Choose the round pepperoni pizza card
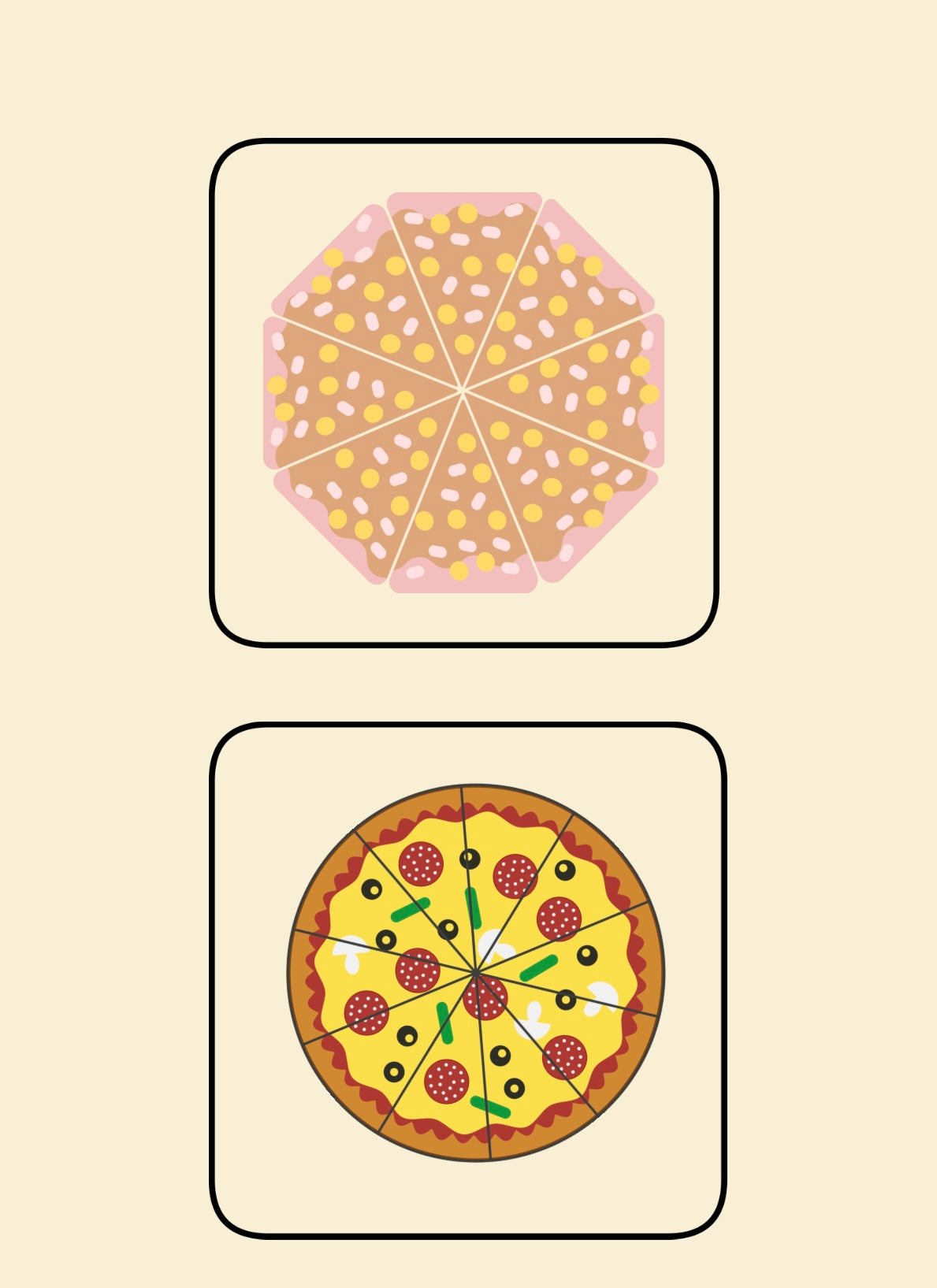The height and width of the screenshot is (1288, 937). pos(467,979)
